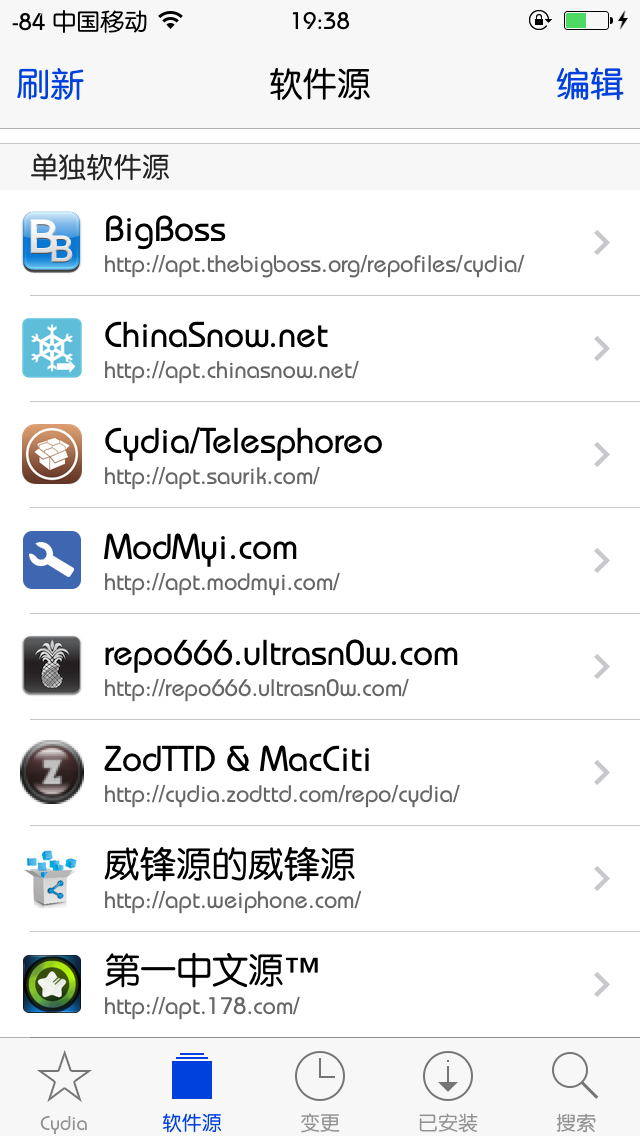Open the 威锋源 apt.weiphone.com source
Viewport: 640px width, 1136px height.
320,878
